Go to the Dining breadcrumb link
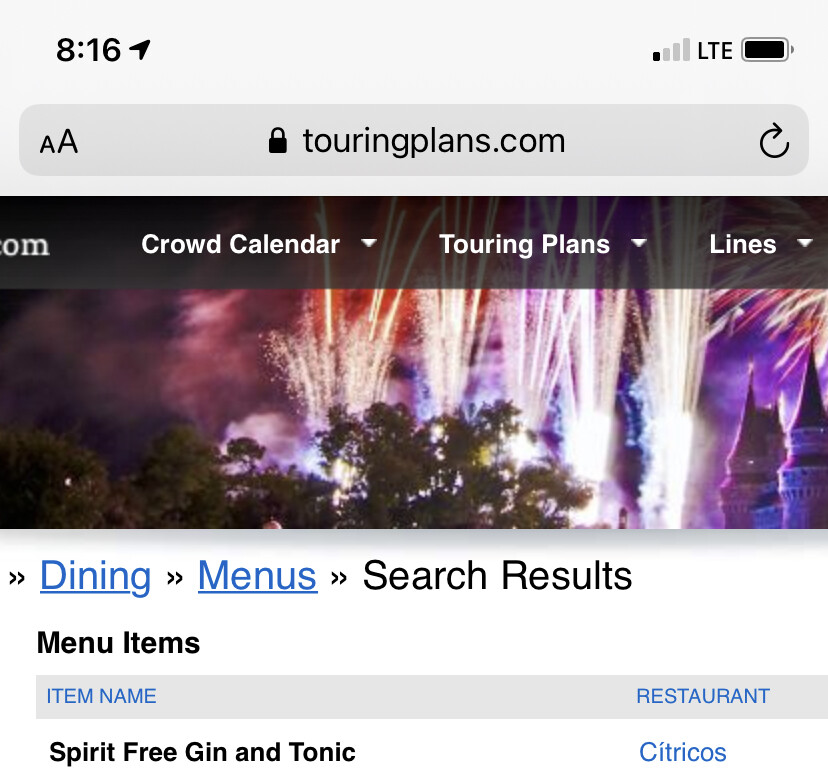Image resolution: width=828 pixels, height=780 pixels. (95, 576)
